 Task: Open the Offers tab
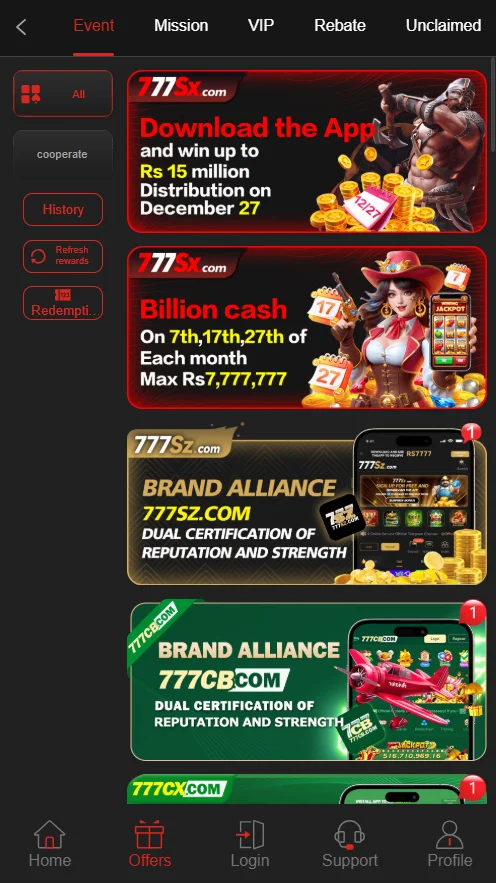pyautogui.click(x=150, y=845)
